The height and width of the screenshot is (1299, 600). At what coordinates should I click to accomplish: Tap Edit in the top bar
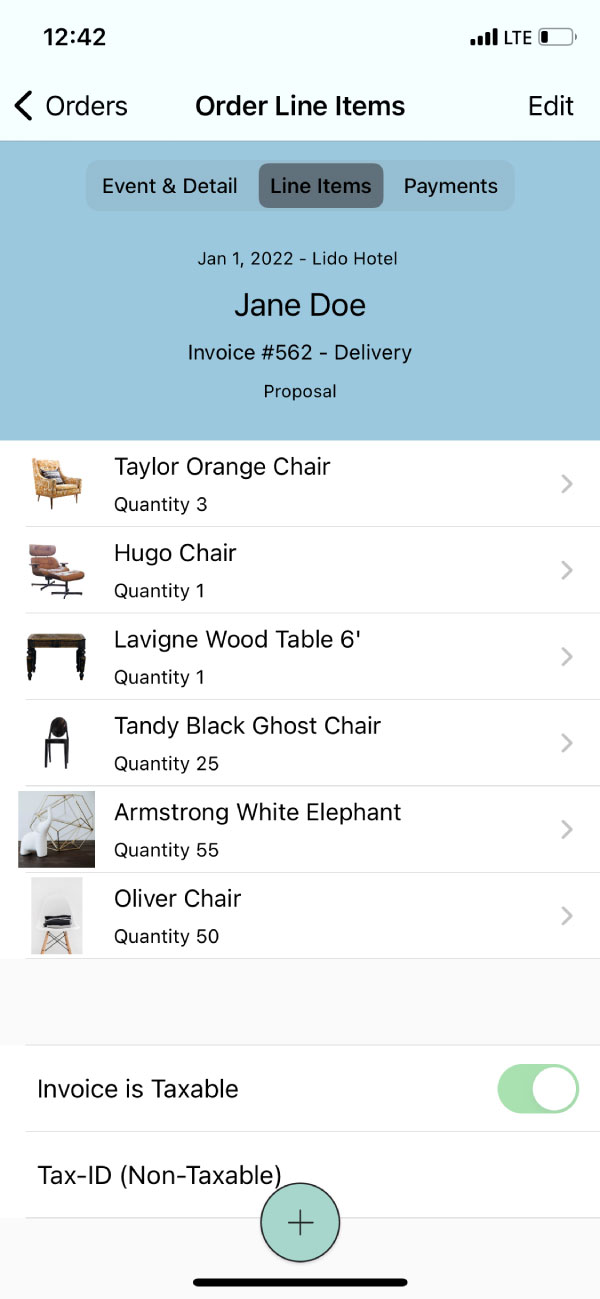point(551,106)
